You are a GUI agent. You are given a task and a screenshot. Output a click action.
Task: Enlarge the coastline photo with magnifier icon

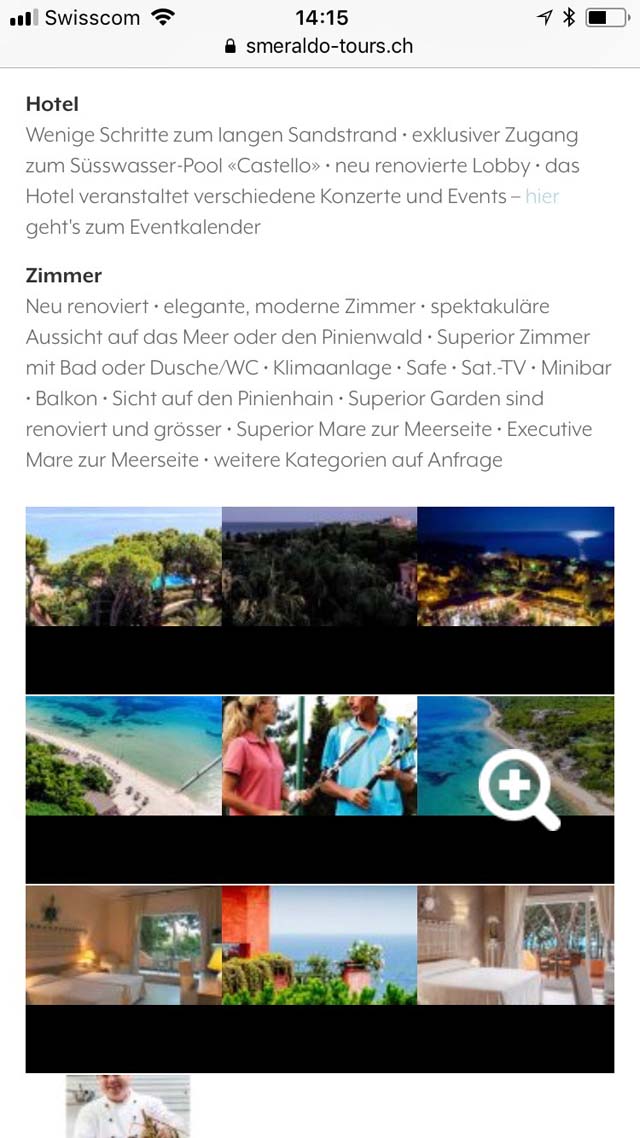point(516,756)
